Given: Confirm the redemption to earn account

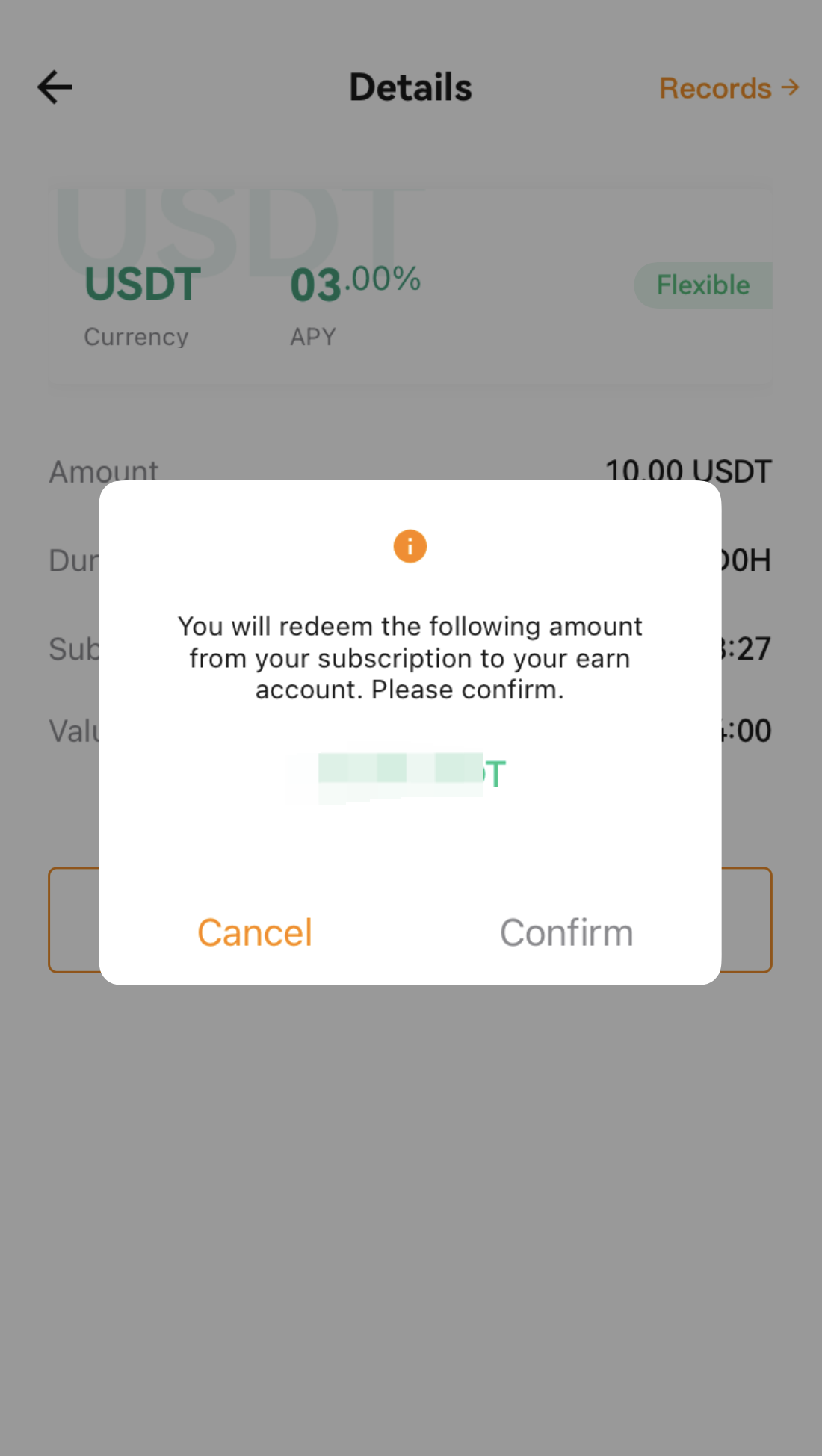Looking at the screenshot, I should pyautogui.click(x=566, y=932).
